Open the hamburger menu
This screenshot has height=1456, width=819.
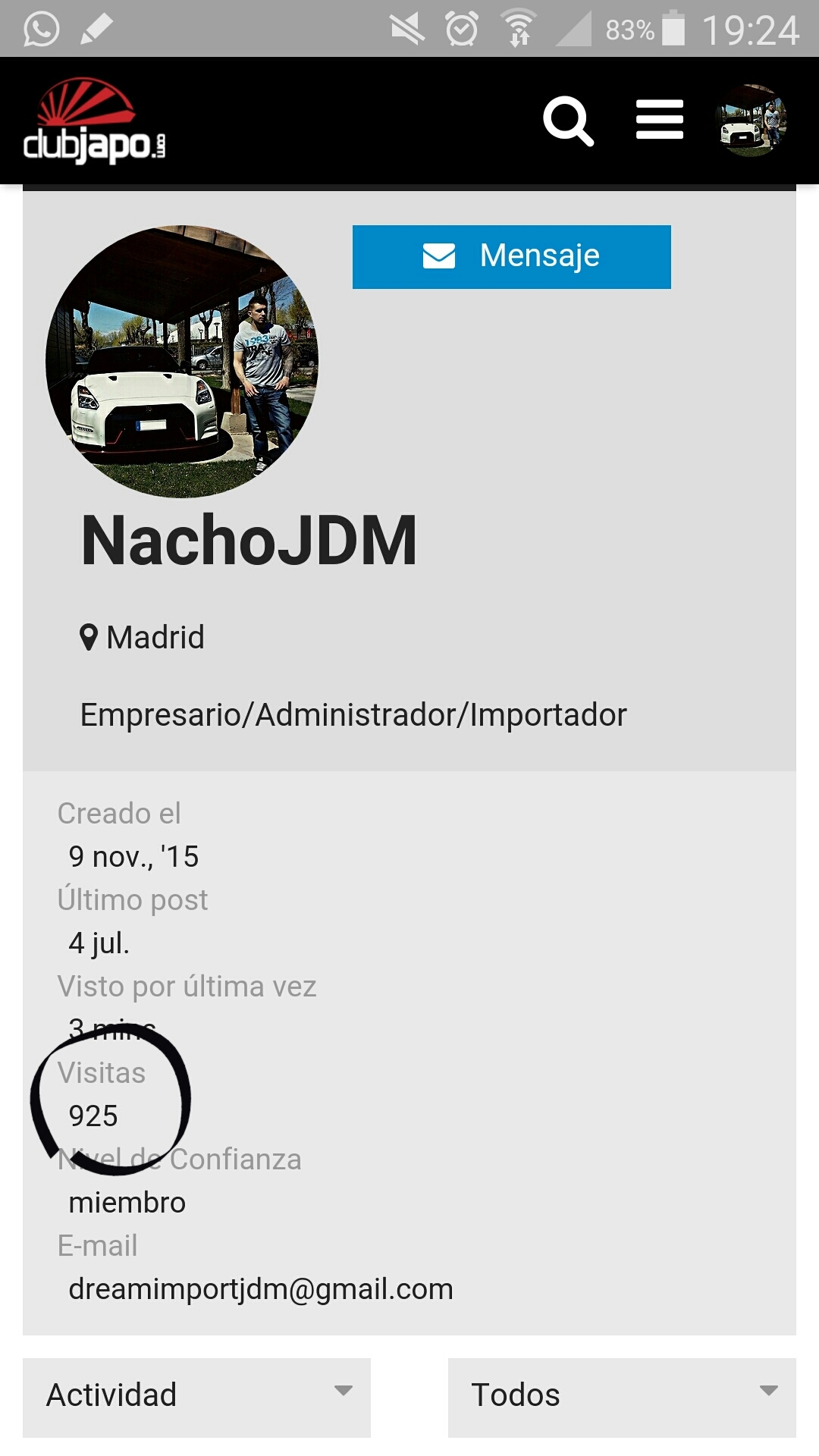click(x=659, y=120)
